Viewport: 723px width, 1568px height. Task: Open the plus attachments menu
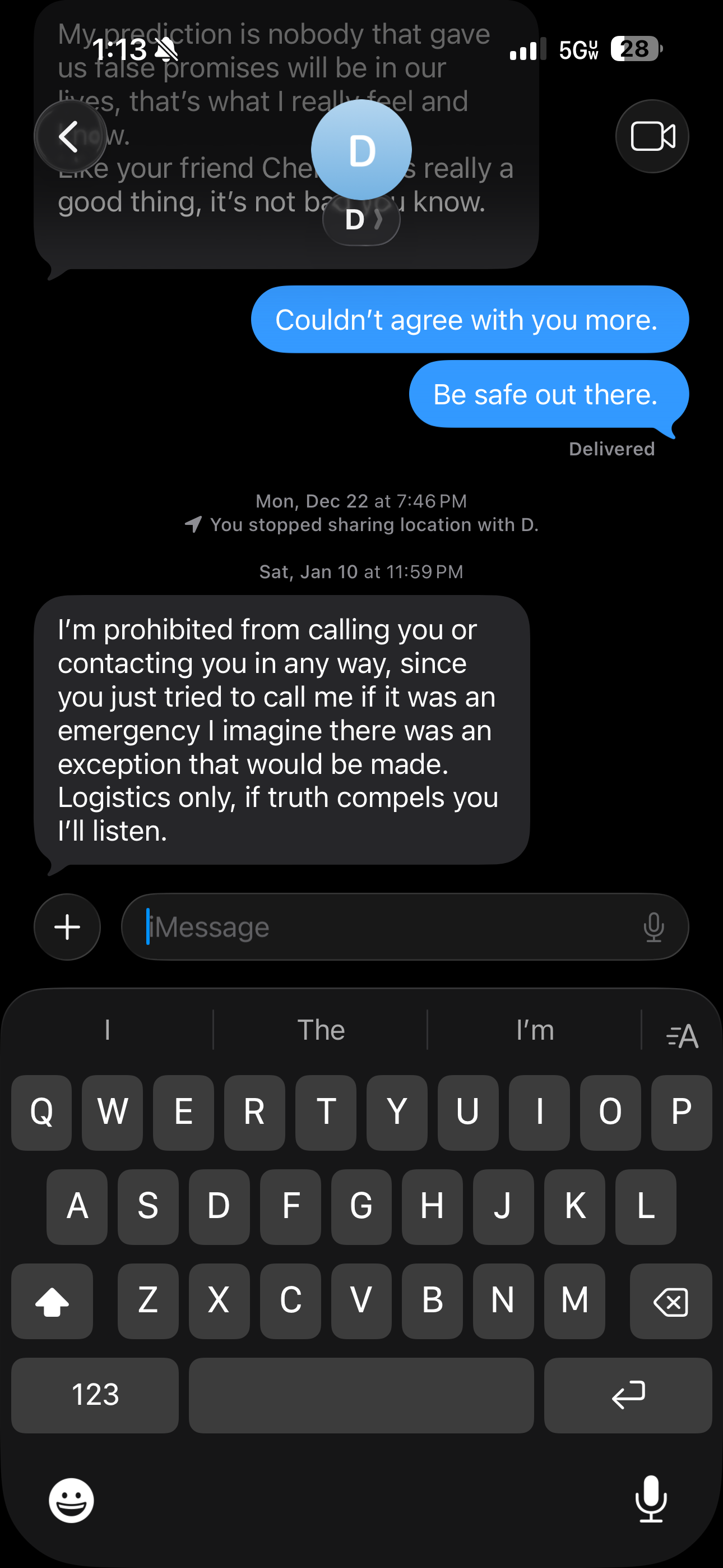[x=67, y=926]
